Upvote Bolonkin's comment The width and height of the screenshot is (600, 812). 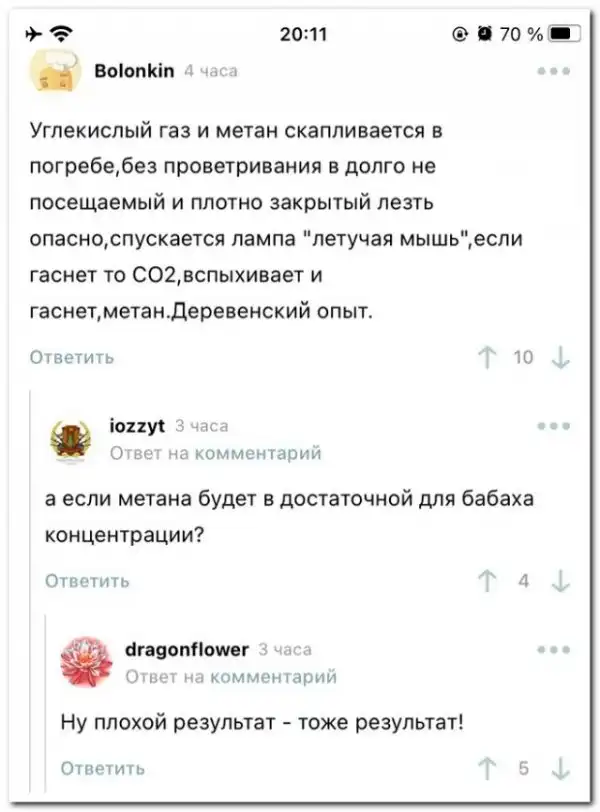point(488,357)
